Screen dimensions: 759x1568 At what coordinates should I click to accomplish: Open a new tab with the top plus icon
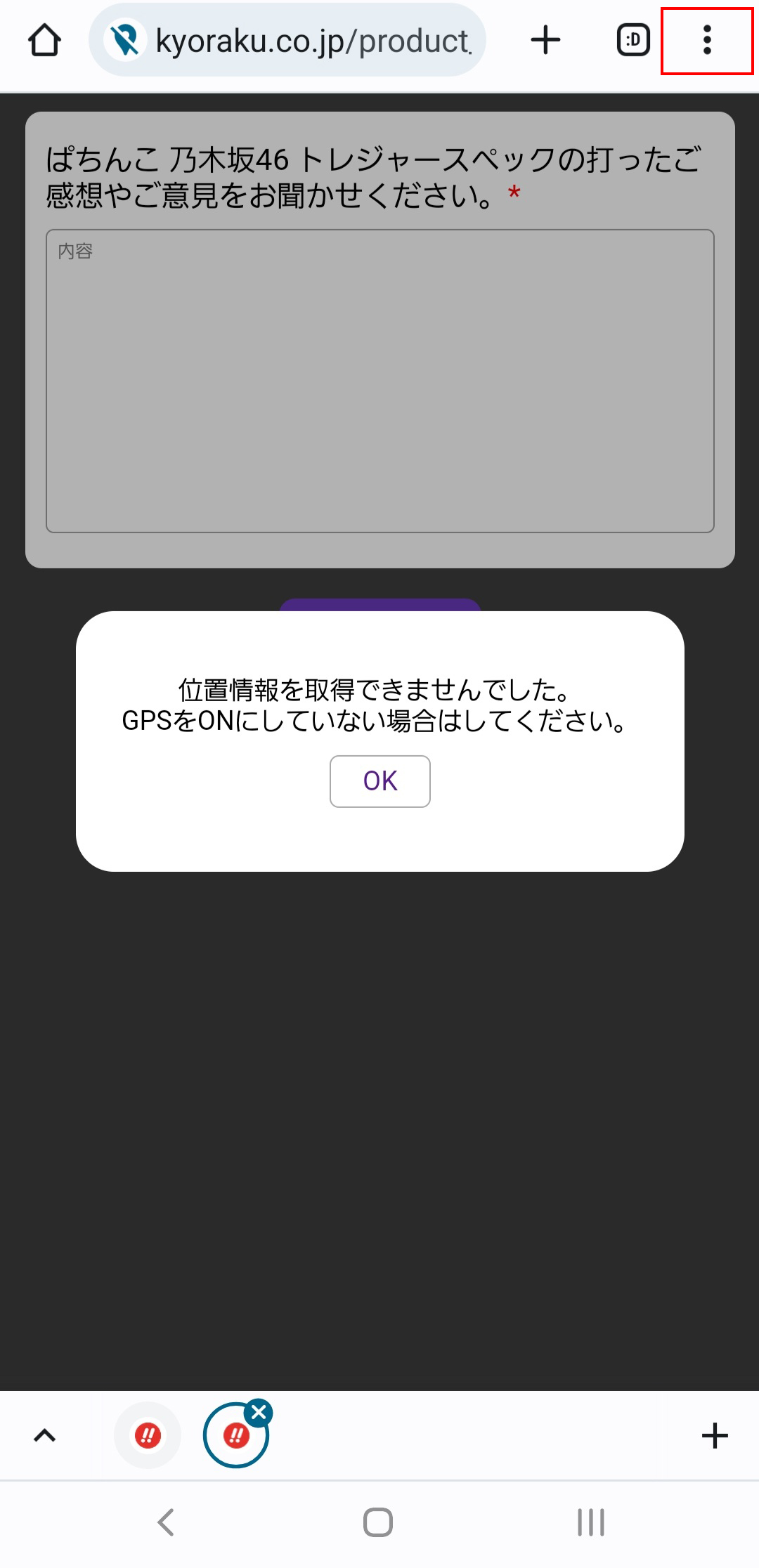(545, 40)
